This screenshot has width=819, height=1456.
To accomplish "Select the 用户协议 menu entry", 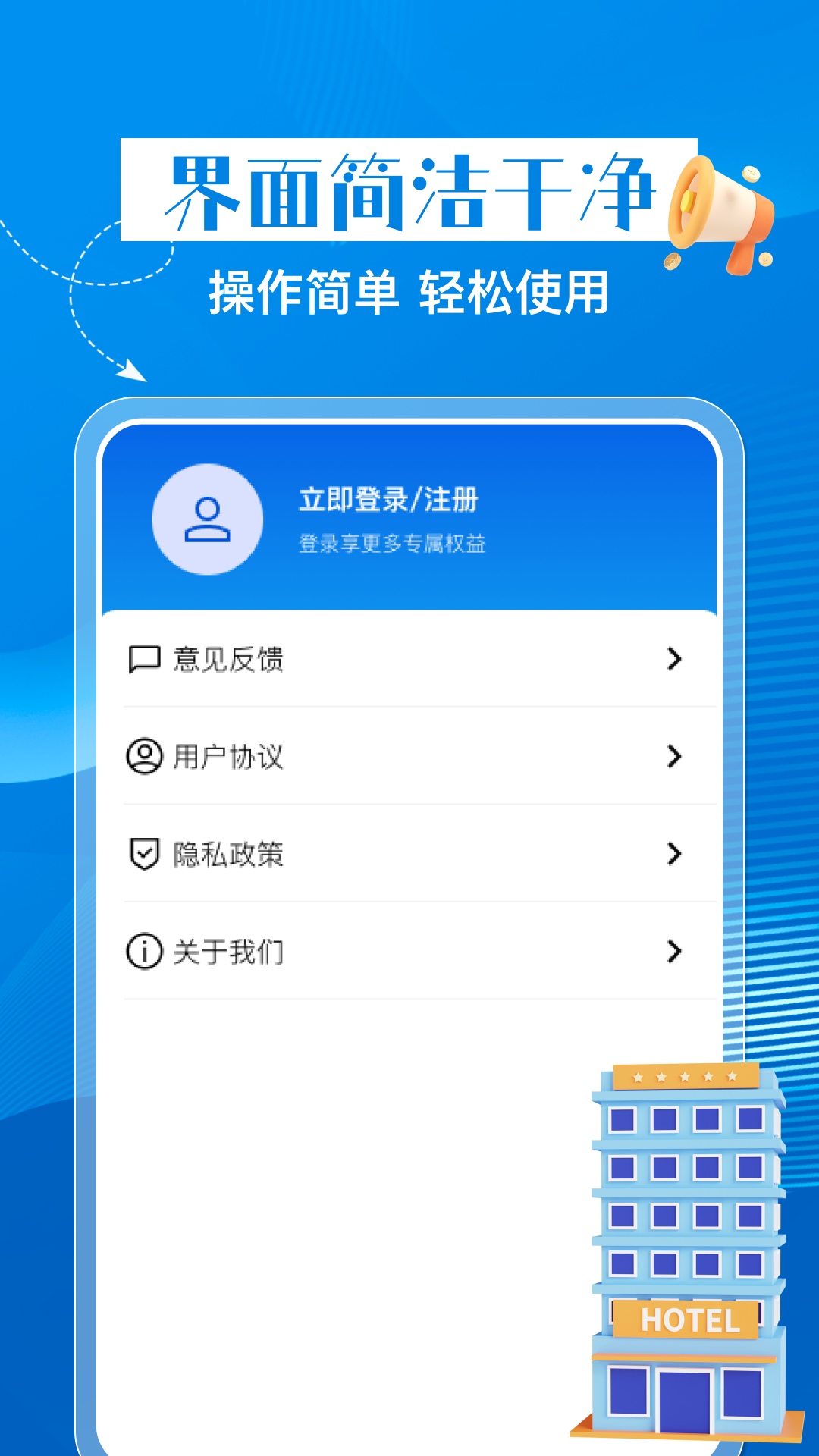I will click(409, 756).
